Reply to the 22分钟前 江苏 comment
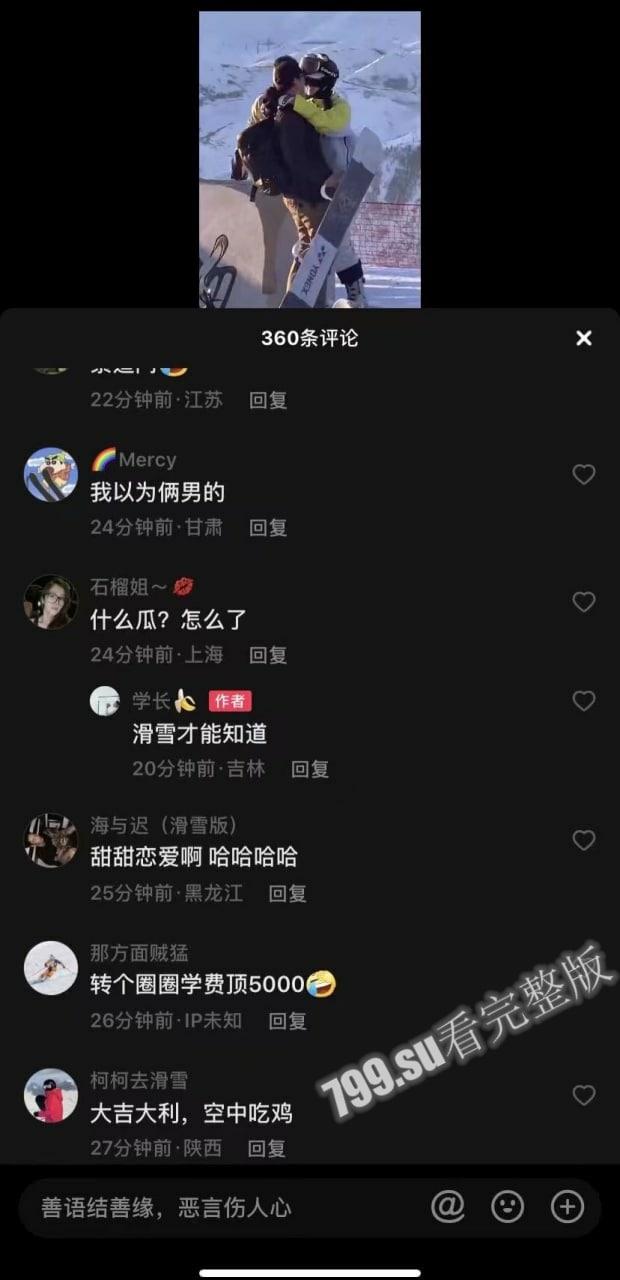 (x=268, y=400)
